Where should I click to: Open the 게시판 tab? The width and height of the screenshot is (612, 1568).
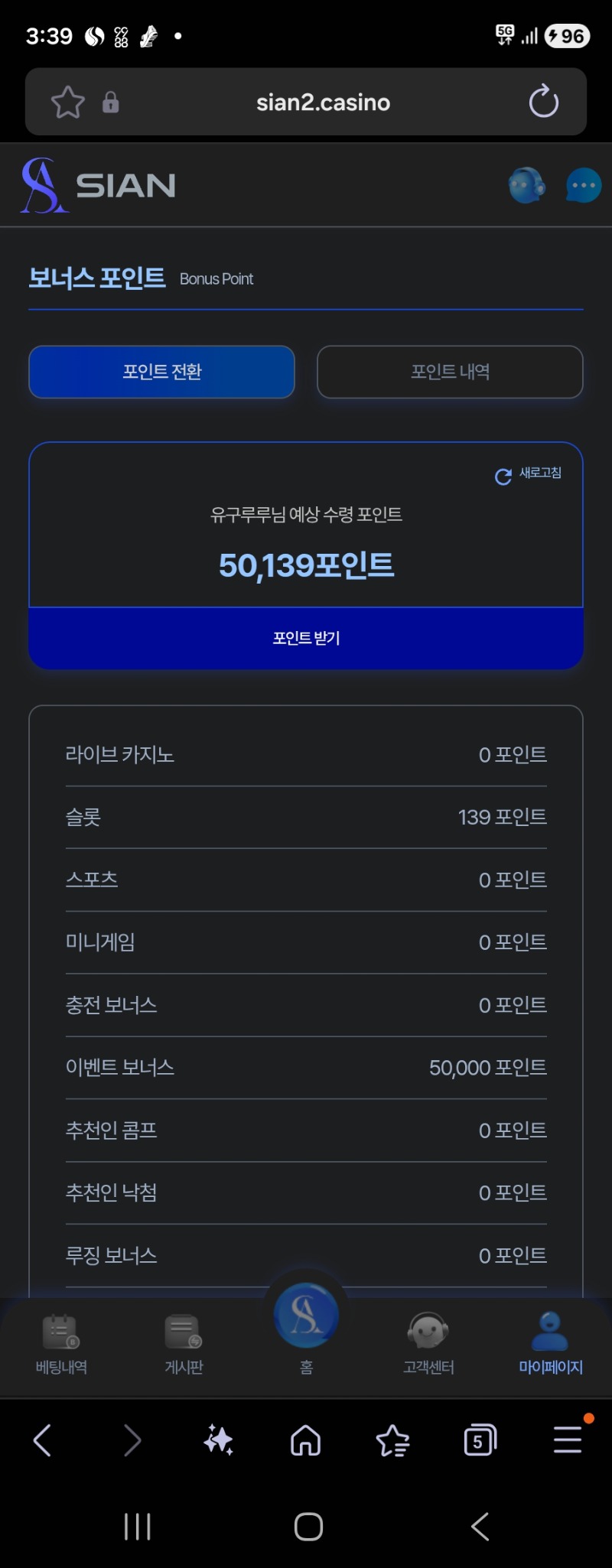[x=184, y=1344]
